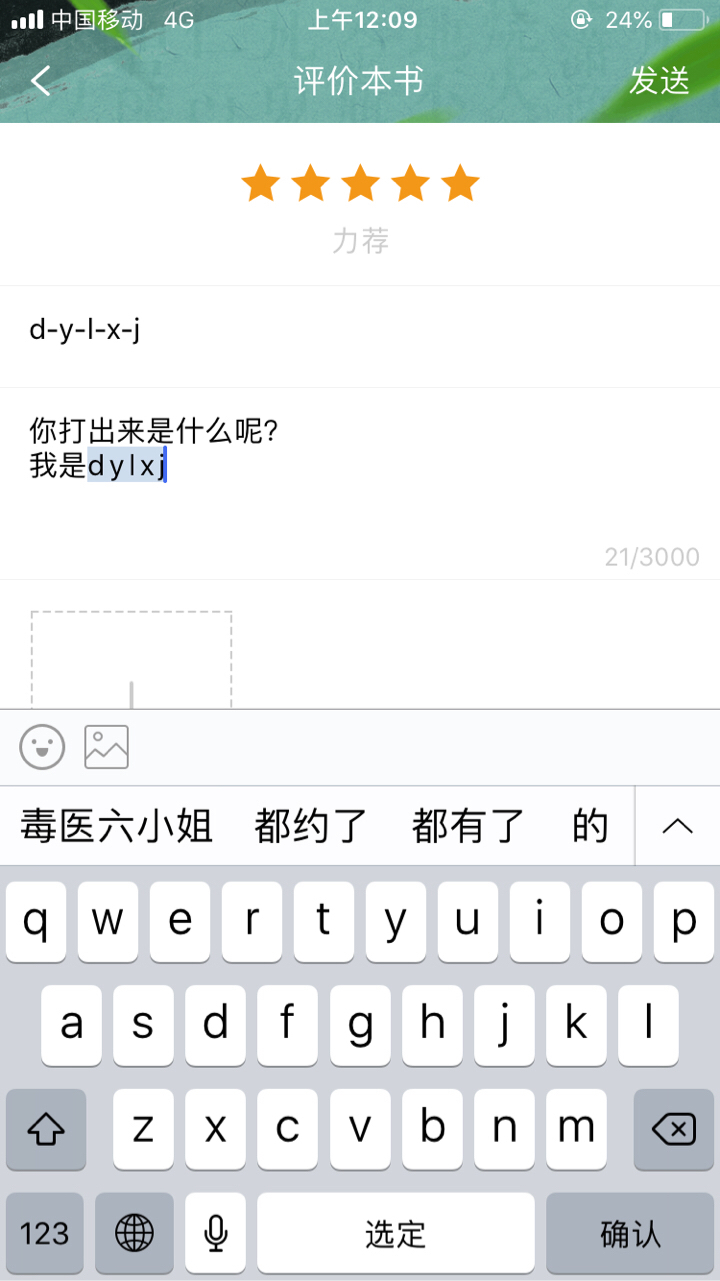Go back from the review page
This screenshot has height=1281, width=720.
pyautogui.click(x=41, y=81)
